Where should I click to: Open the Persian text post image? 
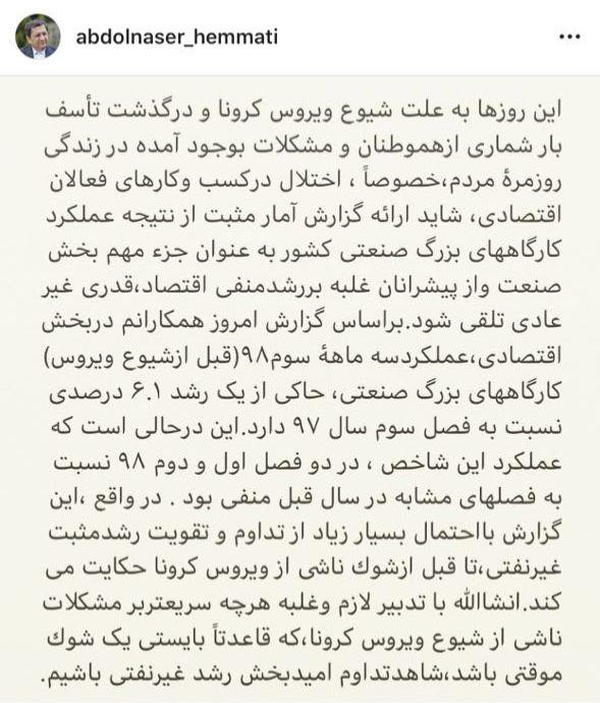coord(300,390)
